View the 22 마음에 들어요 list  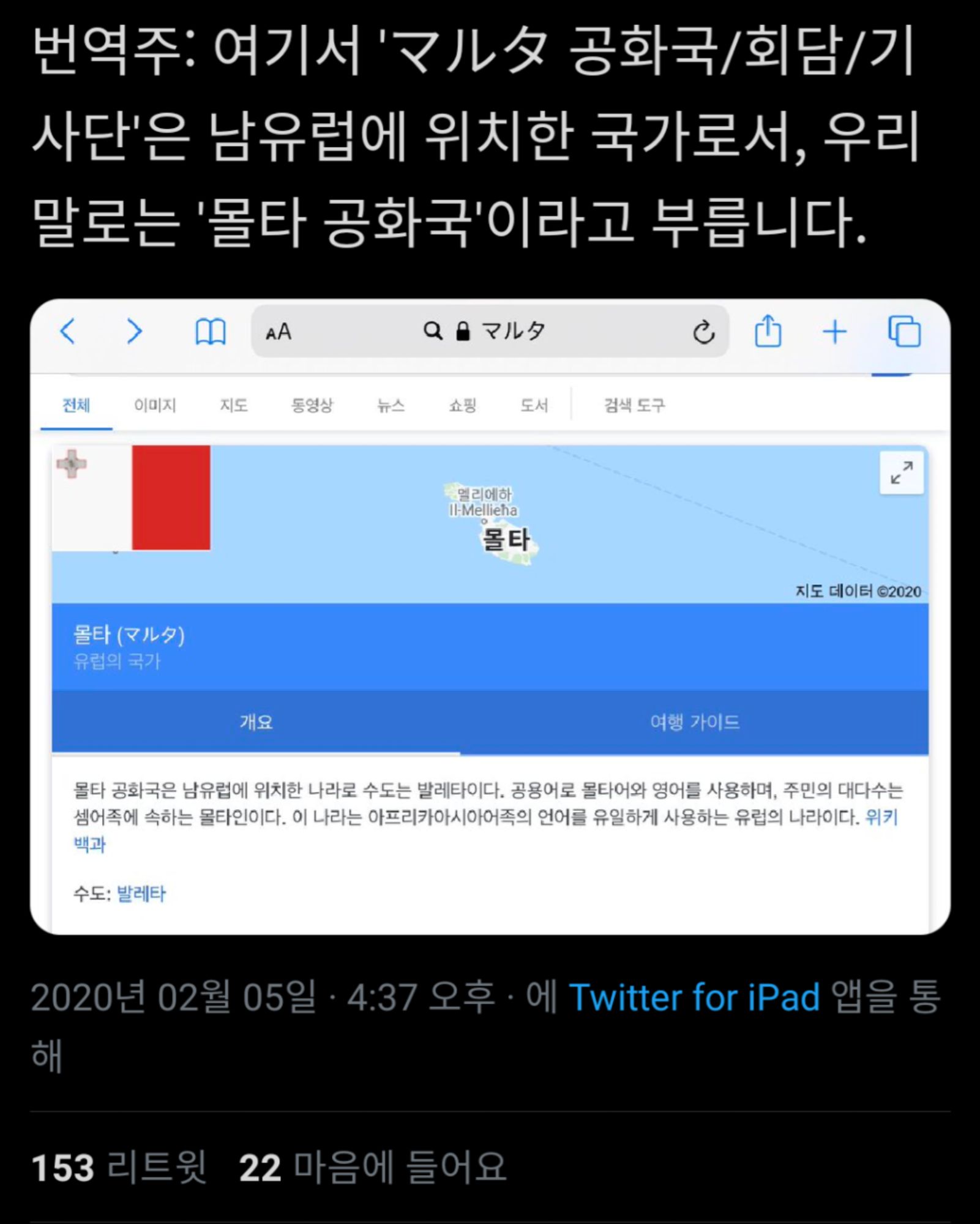372,1168
